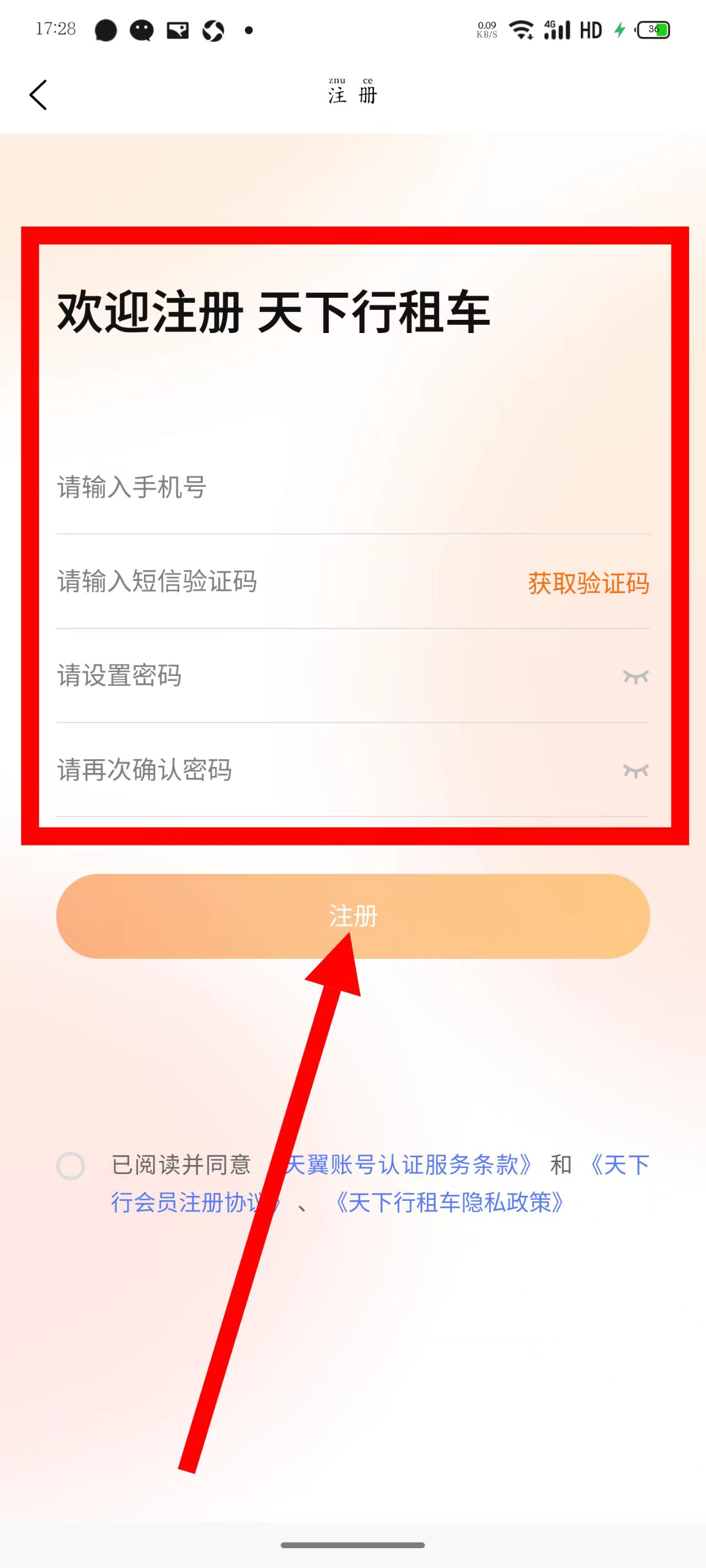
Task: Reveal the 请再次确认密码 confirm password
Action: click(635, 771)
